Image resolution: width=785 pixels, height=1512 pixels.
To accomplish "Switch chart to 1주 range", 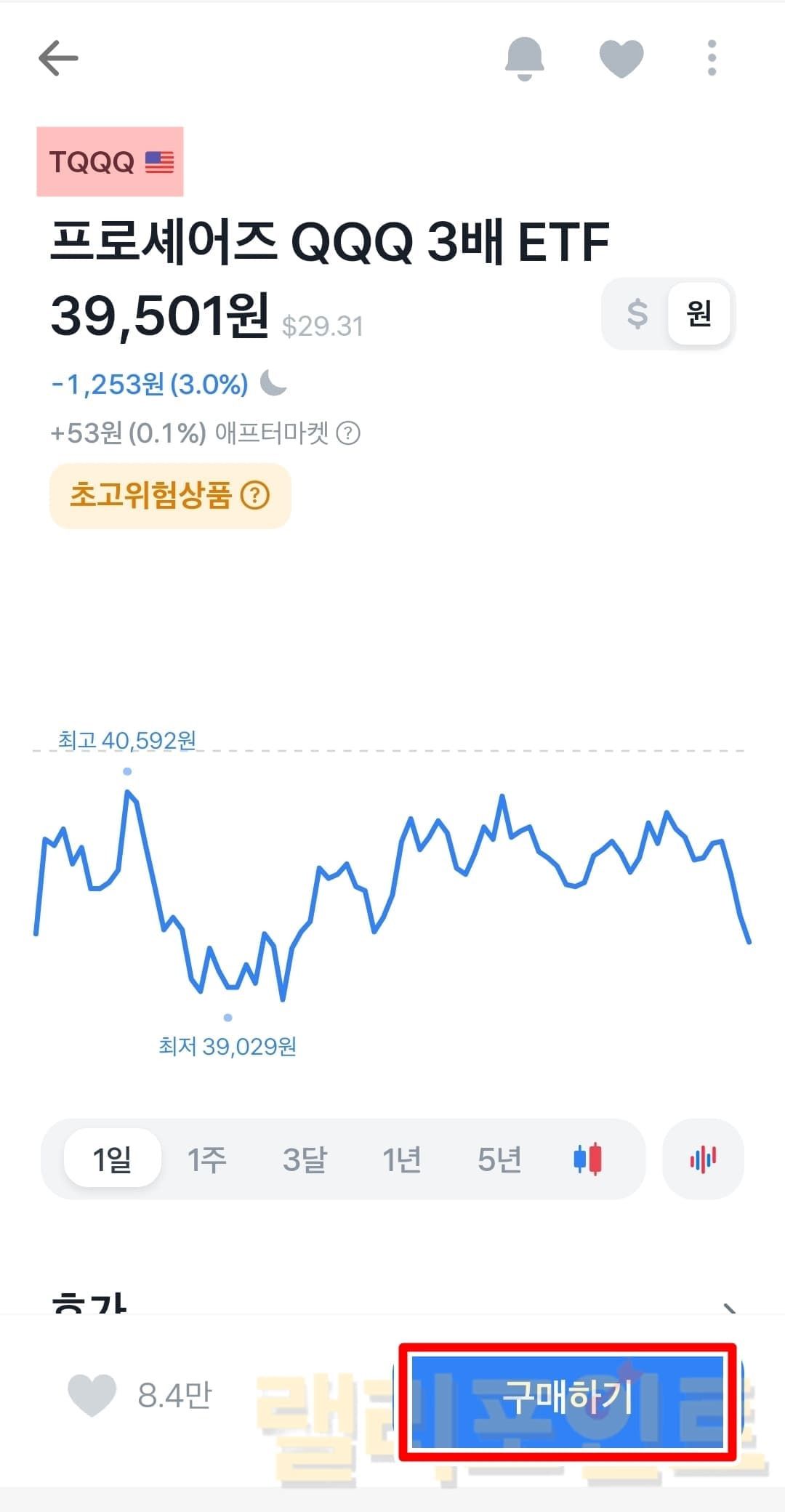I will tap(207, 1159).
